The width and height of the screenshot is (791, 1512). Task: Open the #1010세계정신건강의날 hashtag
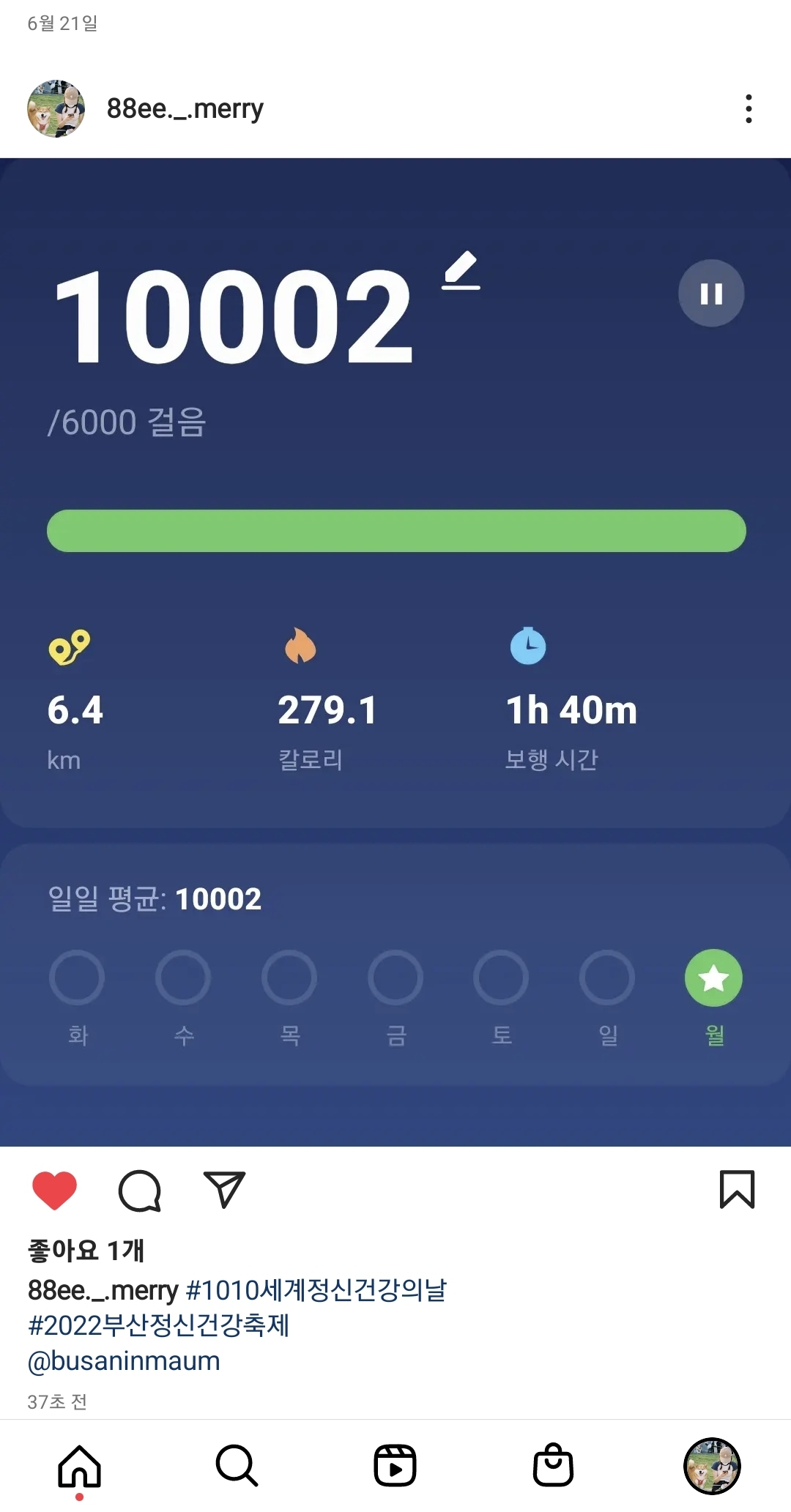point(316,1290)
